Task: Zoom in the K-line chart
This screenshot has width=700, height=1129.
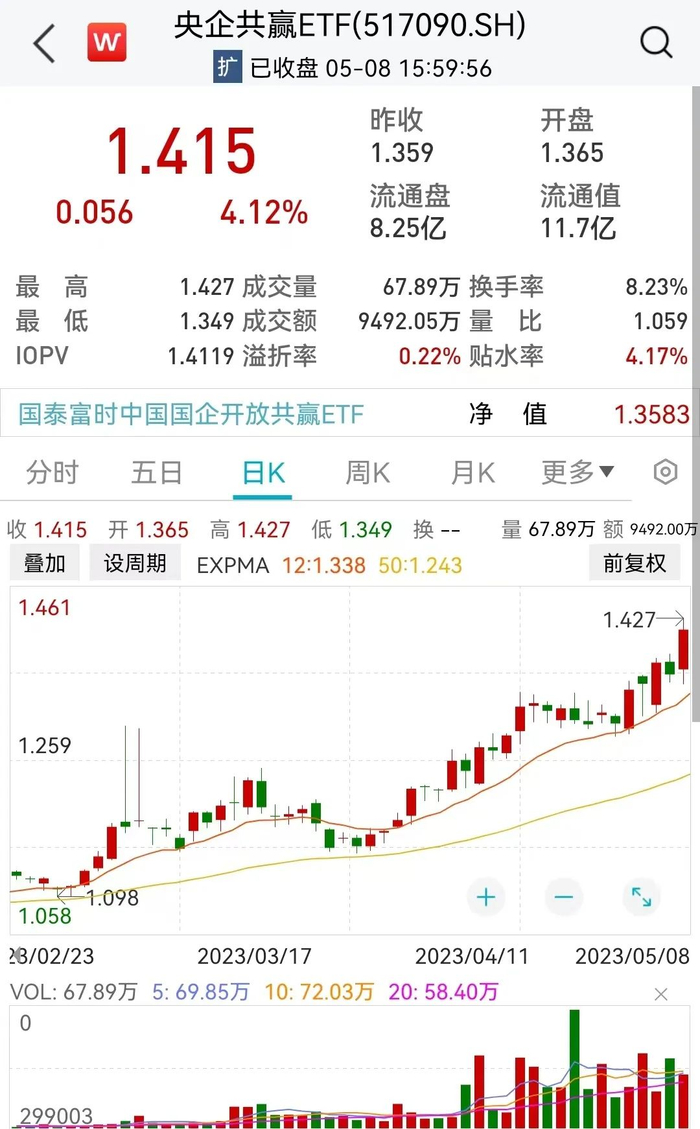Action: tap(486, 897)
